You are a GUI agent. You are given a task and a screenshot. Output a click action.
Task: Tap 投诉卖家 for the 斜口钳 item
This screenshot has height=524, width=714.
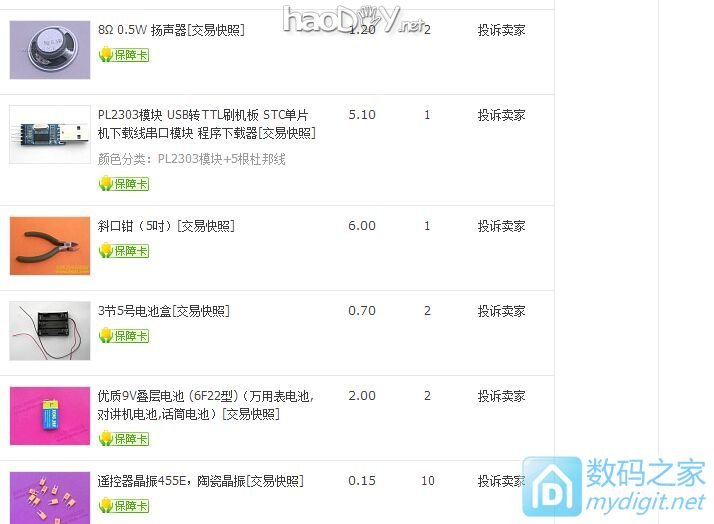click(x=501, y=226)
